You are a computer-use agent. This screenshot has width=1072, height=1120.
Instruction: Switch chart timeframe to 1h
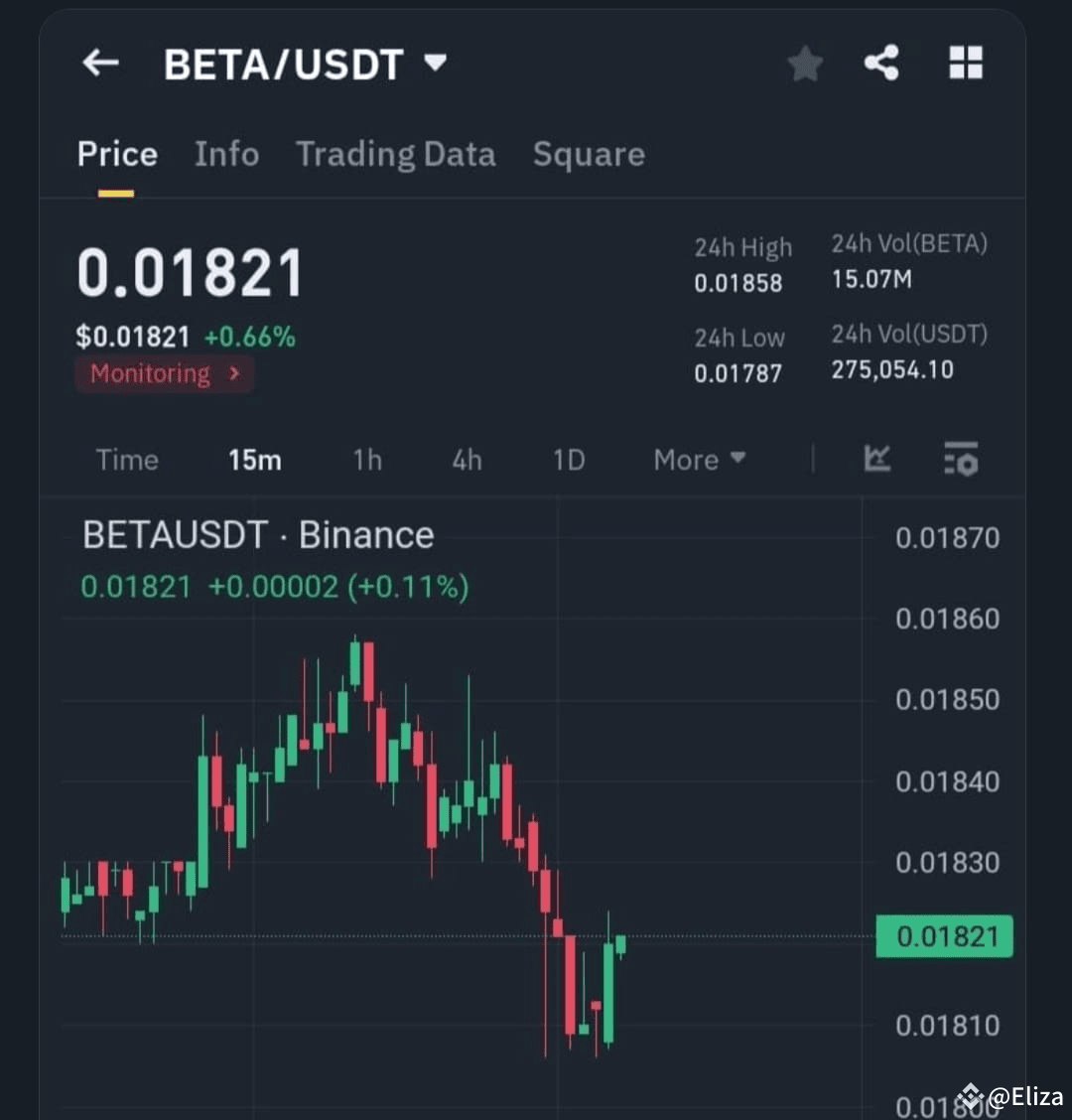click(x=367, y=460)
